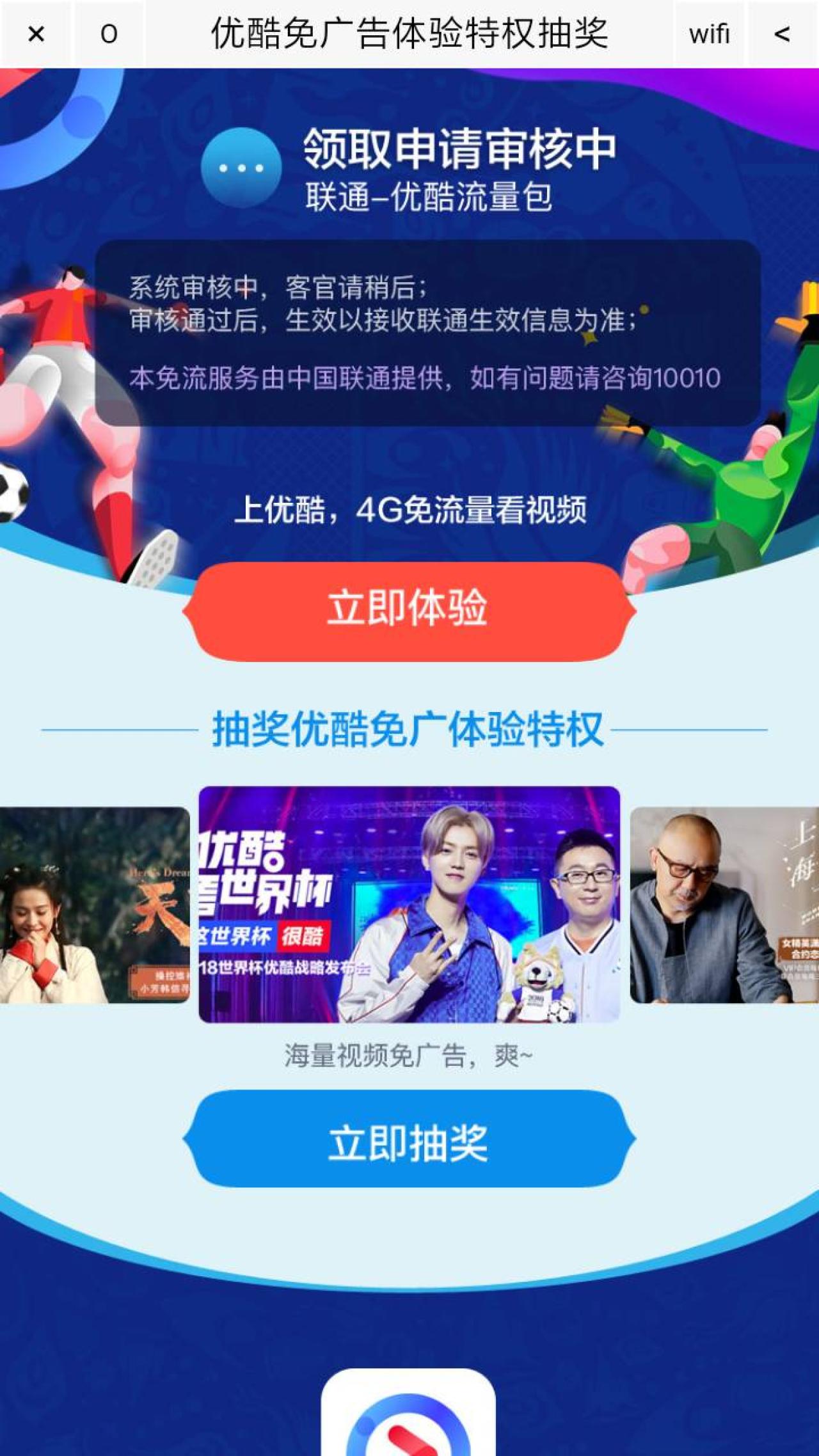Select the costume drama poster thumbnail
This screenshot has width=819, height=1456.
95,905
